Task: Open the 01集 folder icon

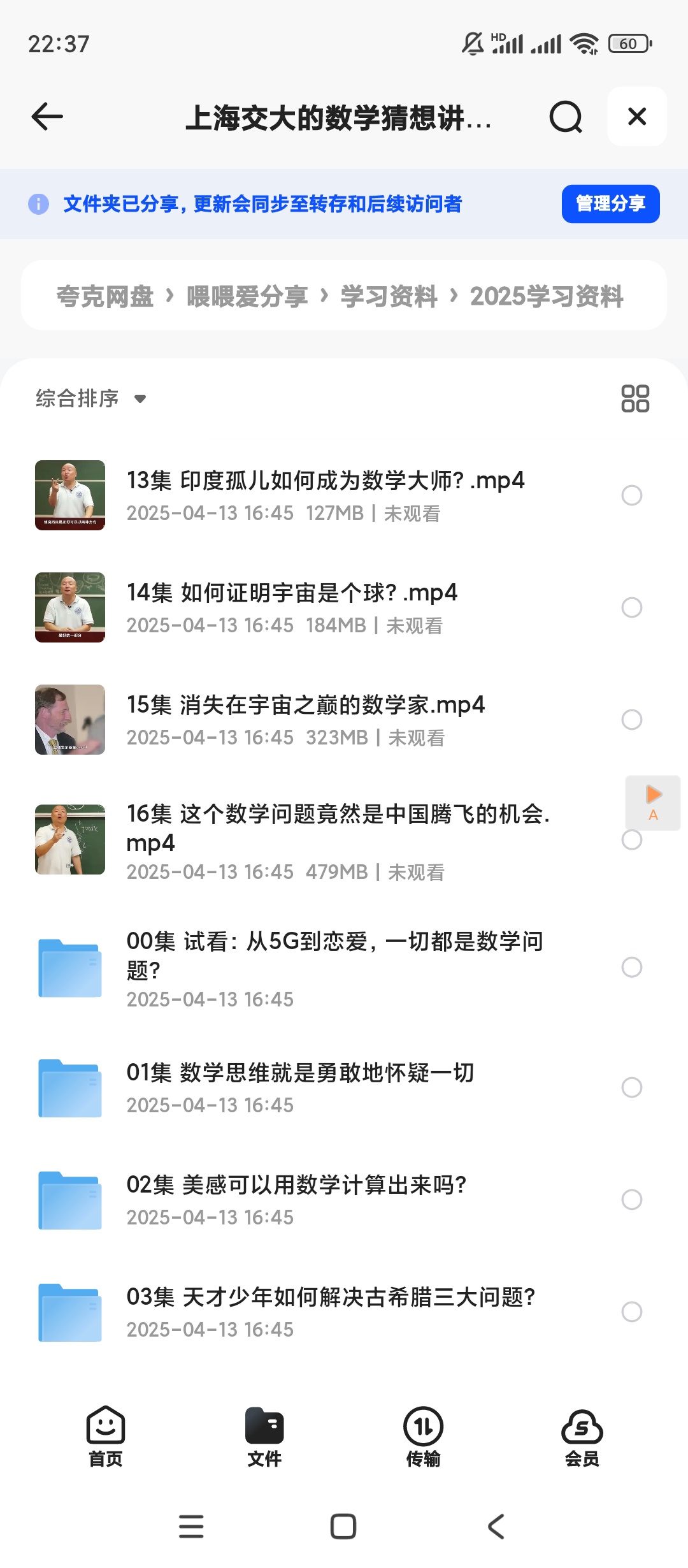Action: (x=69, y=1087)
